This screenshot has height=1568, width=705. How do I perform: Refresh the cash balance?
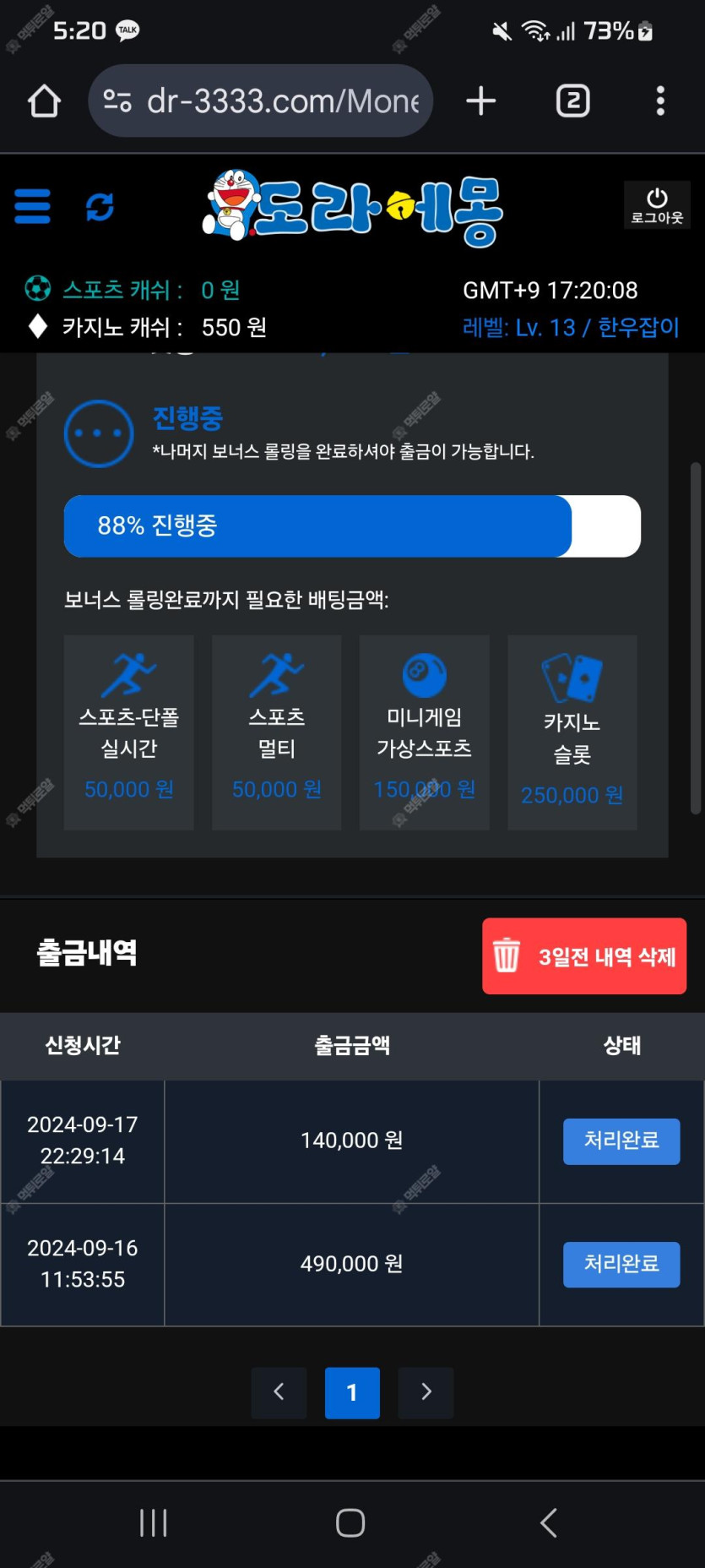tap(100, 206)
